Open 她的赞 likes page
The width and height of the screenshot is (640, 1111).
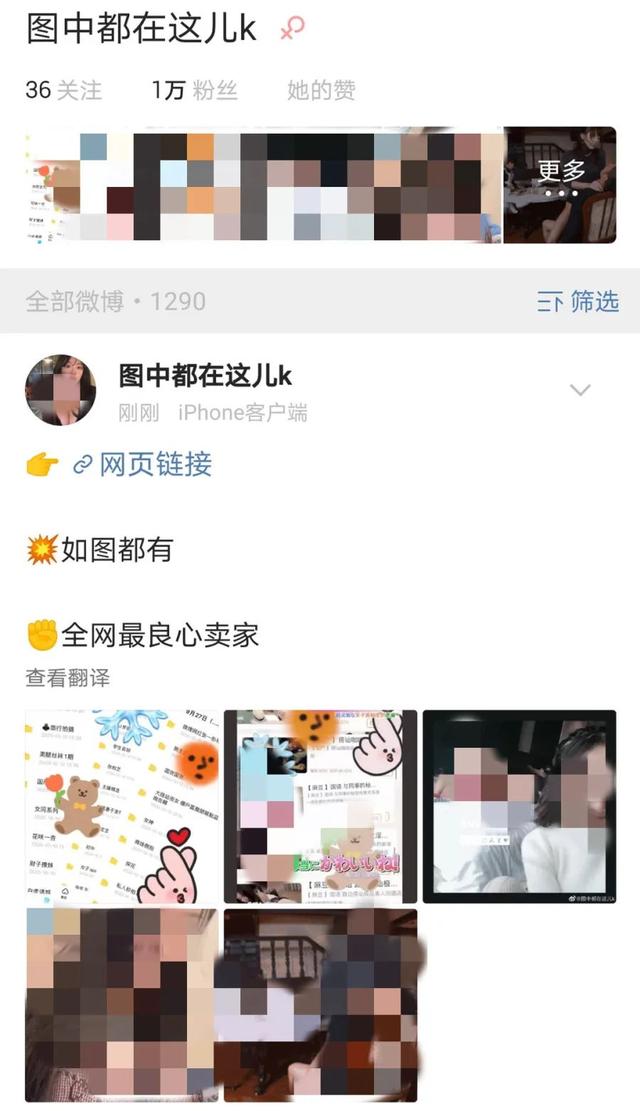click(321, 90)
